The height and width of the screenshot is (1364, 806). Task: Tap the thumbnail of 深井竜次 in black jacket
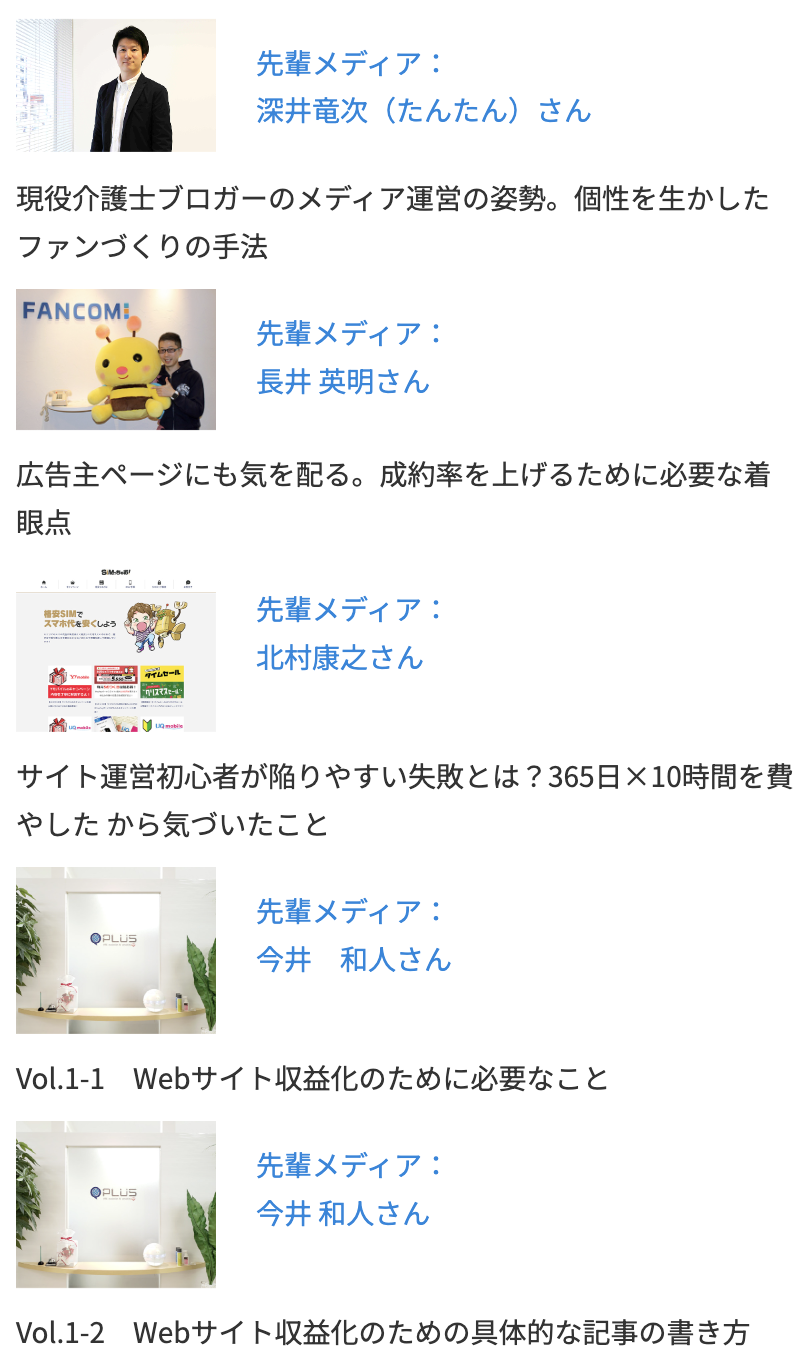tap(116, 85)
